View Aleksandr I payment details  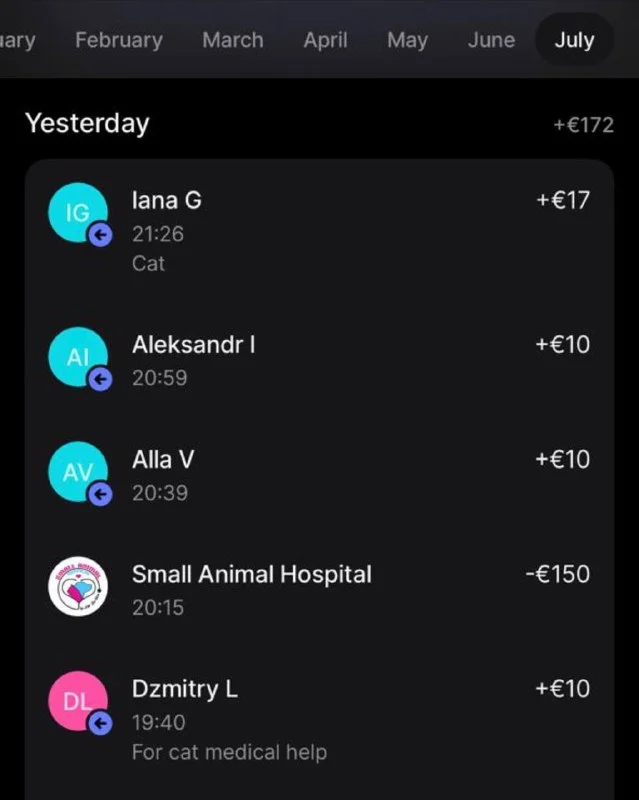pyautogui.click(x=319, y=360)
